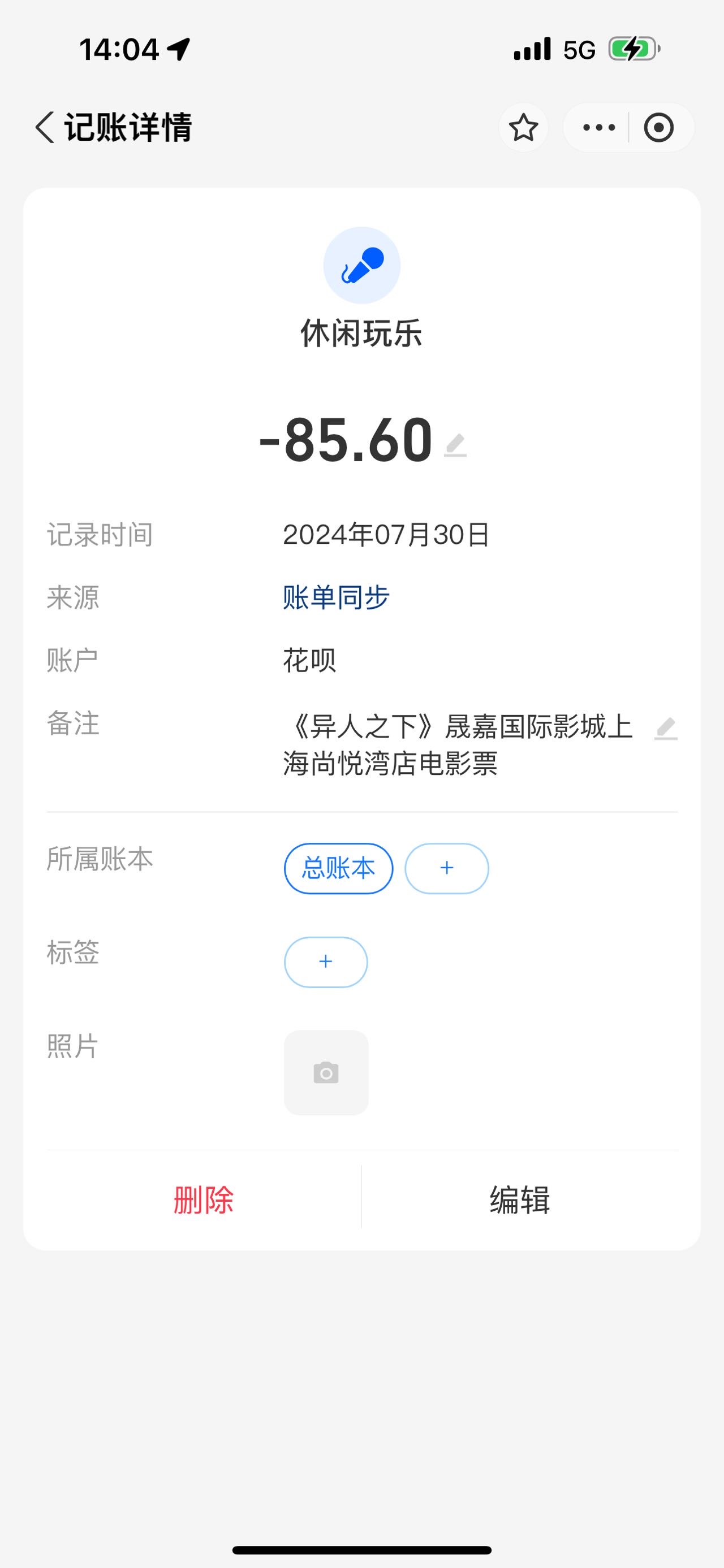Edit the 备注 note text
Screen dimensions: 724x1568
[x=666, y=728]
